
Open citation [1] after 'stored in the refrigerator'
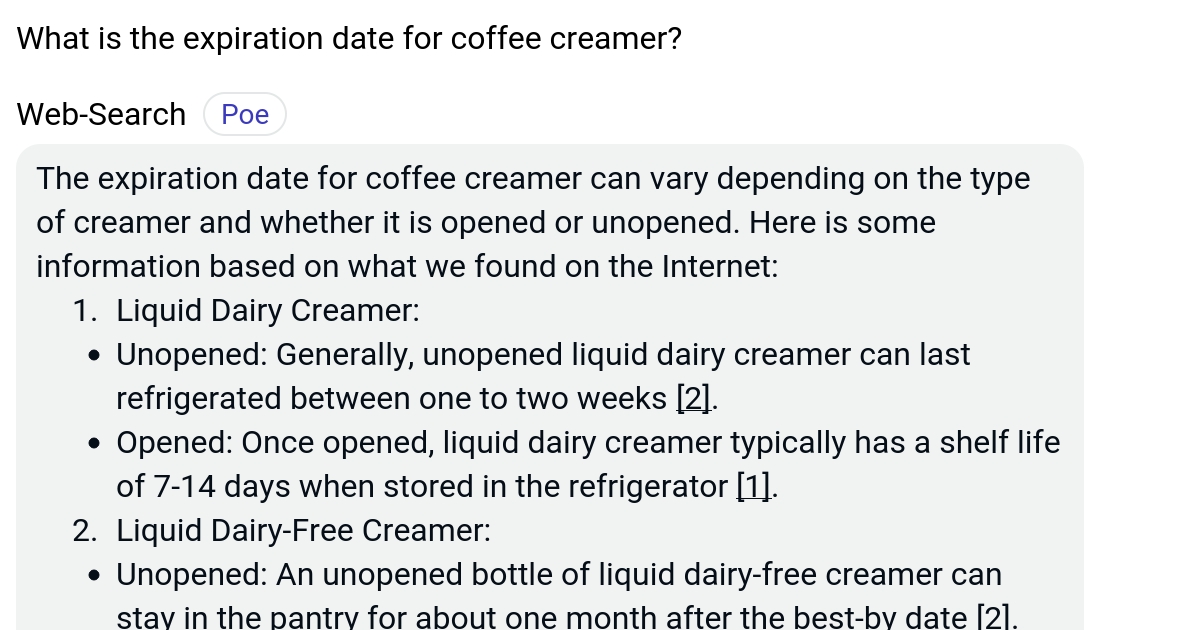tap(753, 487)
